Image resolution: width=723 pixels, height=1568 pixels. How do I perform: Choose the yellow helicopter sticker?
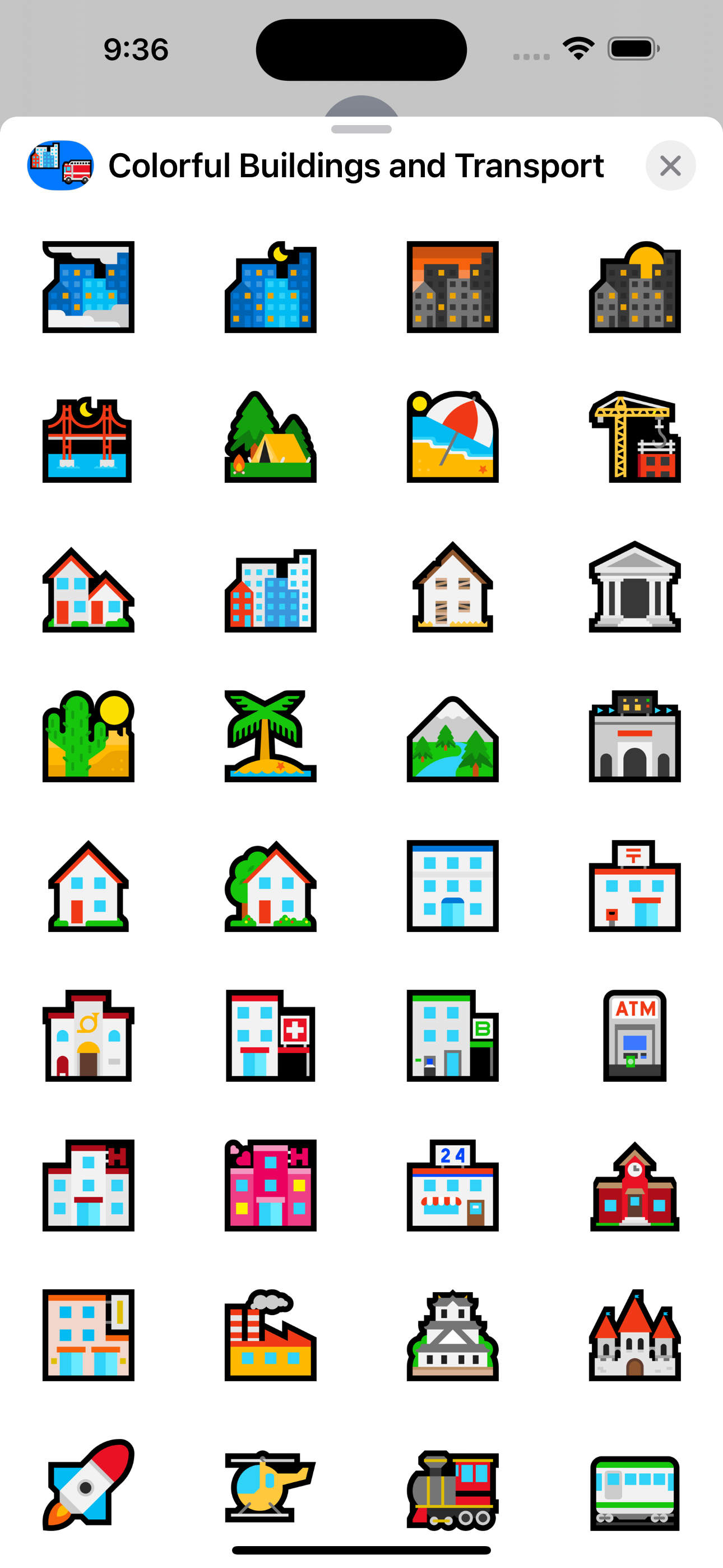coord(270,1486)
